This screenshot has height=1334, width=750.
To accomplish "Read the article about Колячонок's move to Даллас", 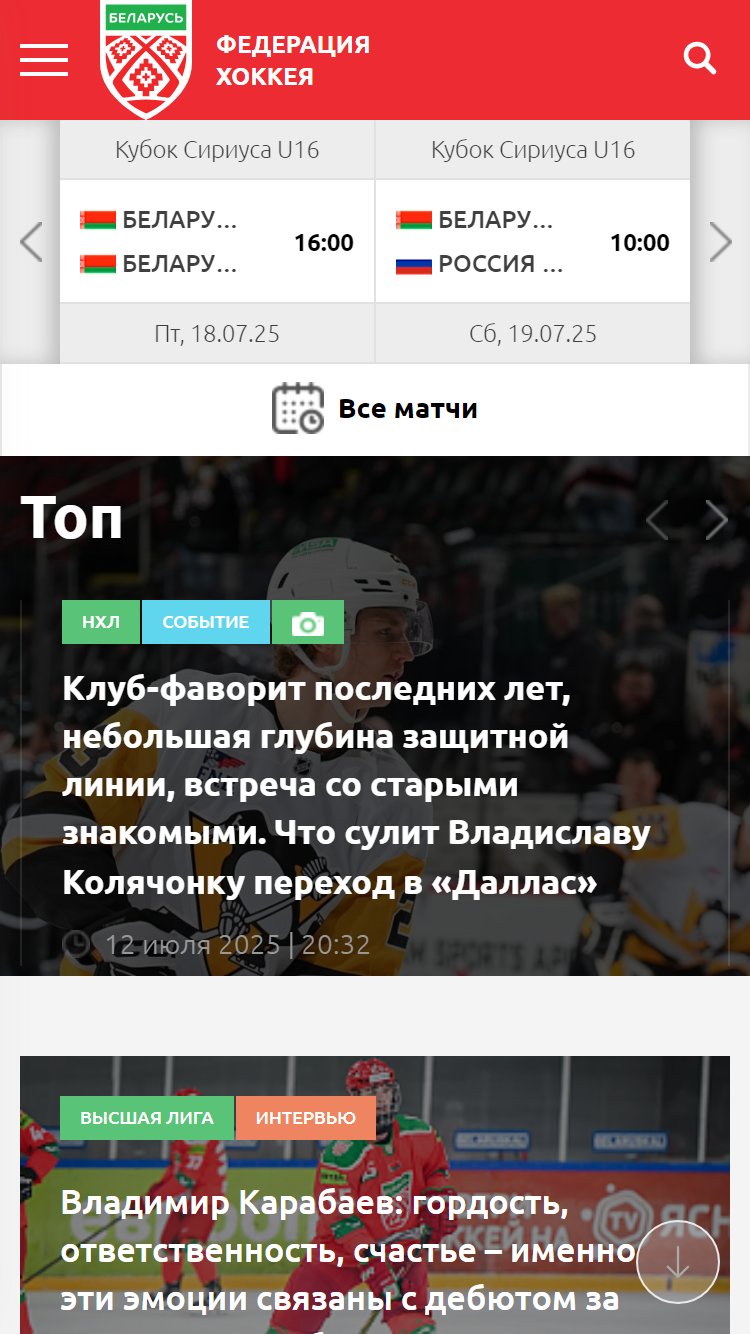I will (356, 785).
